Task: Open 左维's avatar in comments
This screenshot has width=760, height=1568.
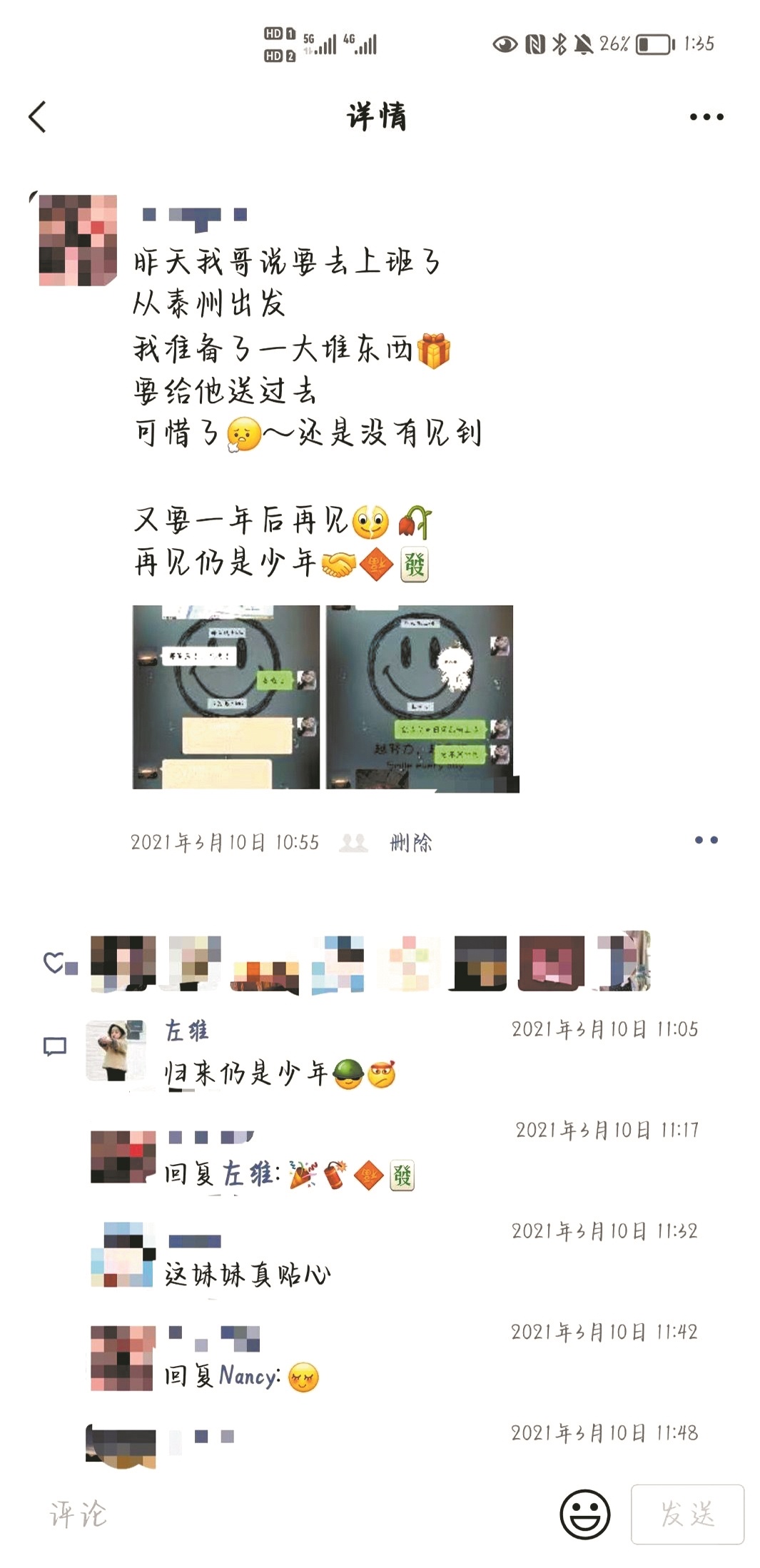Action: click(x=116, y=1051)
